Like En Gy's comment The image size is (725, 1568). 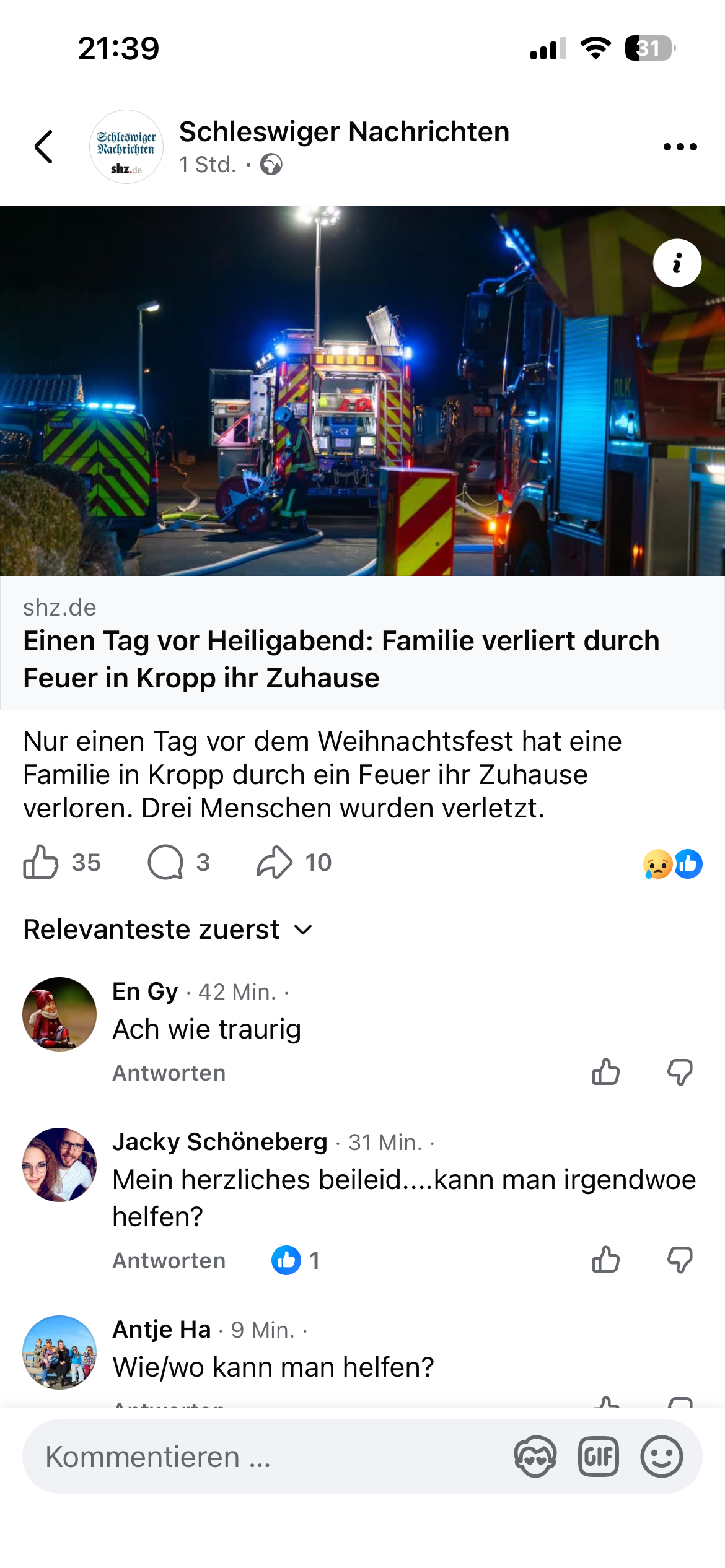point(605,1072)
